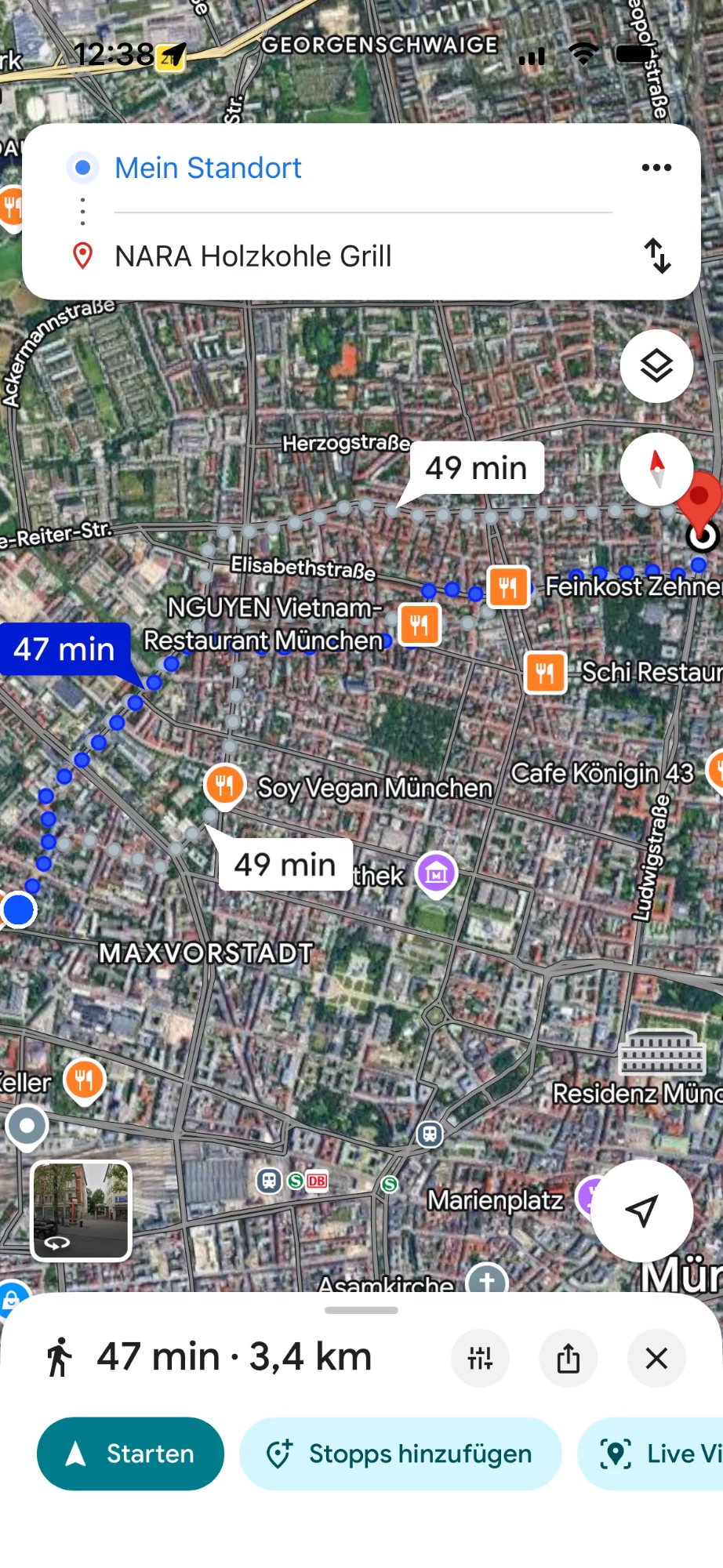Open Feinkost Zehner restaurant pin
Image resolution: width=723 pixels, height=1568 pixels.
(x=508, y=586)
